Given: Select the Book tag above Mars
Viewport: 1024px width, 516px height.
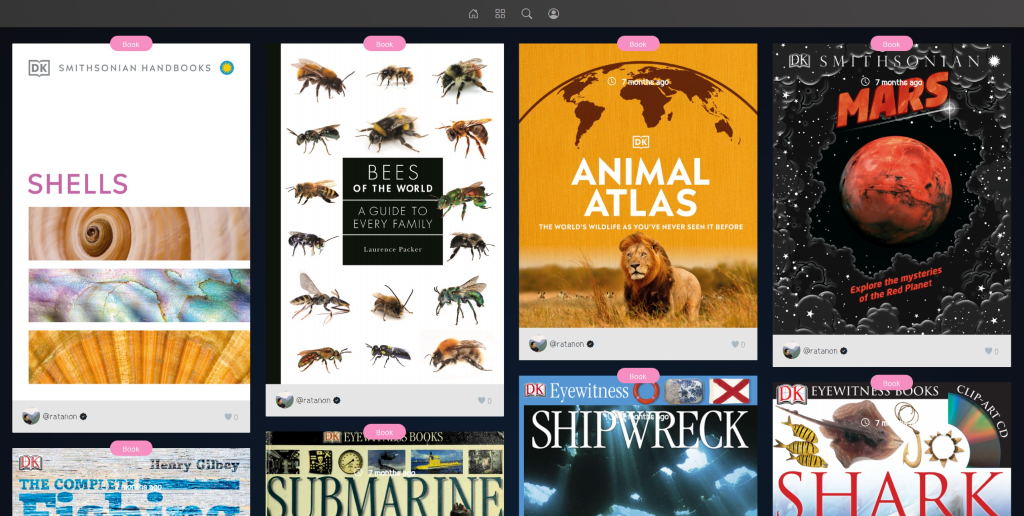Looking at the screenshot, I should tap(892, 44).
